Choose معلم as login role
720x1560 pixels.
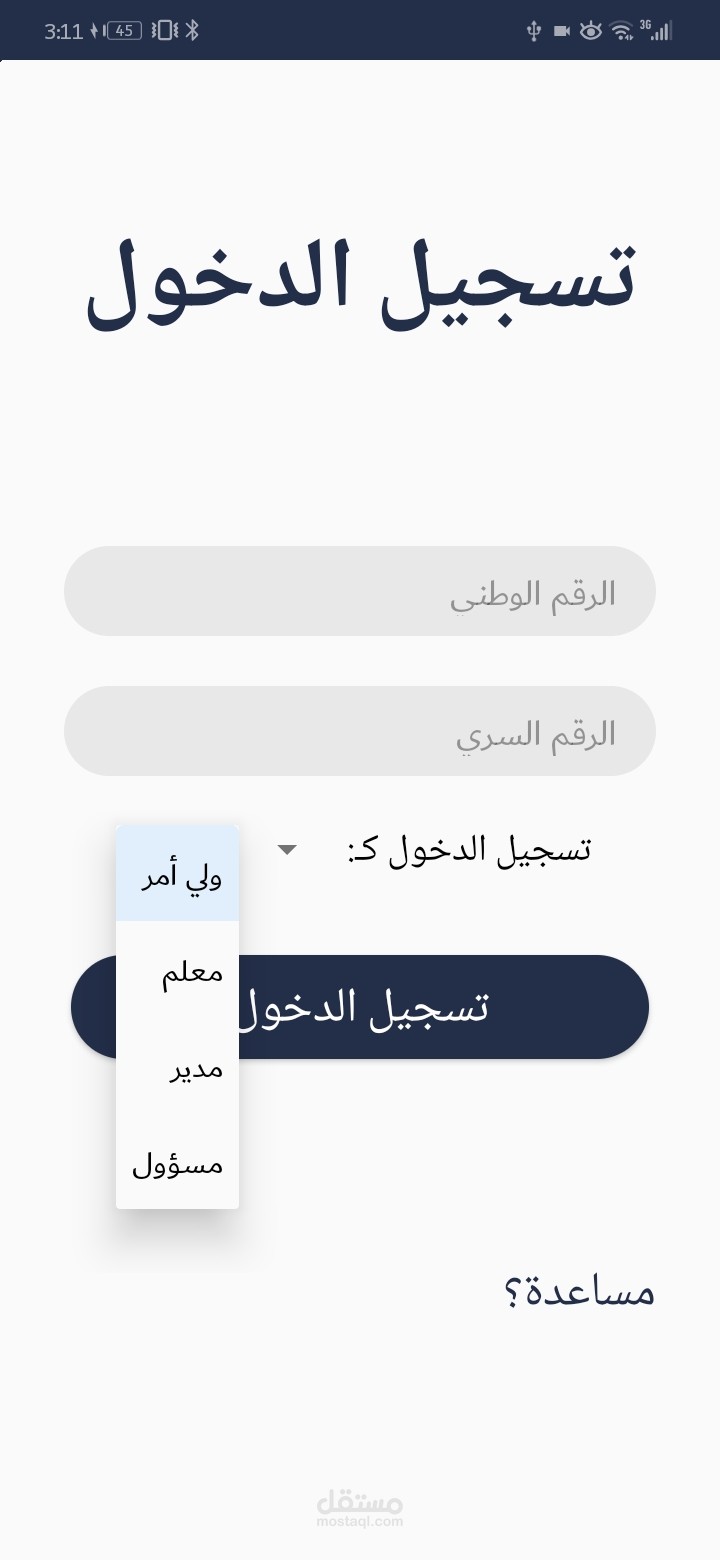(178, 970)
